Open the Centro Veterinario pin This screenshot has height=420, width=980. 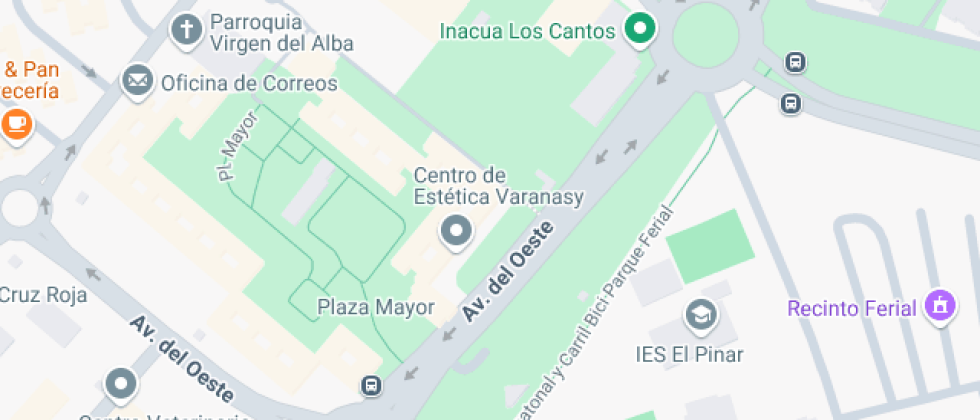121,384
